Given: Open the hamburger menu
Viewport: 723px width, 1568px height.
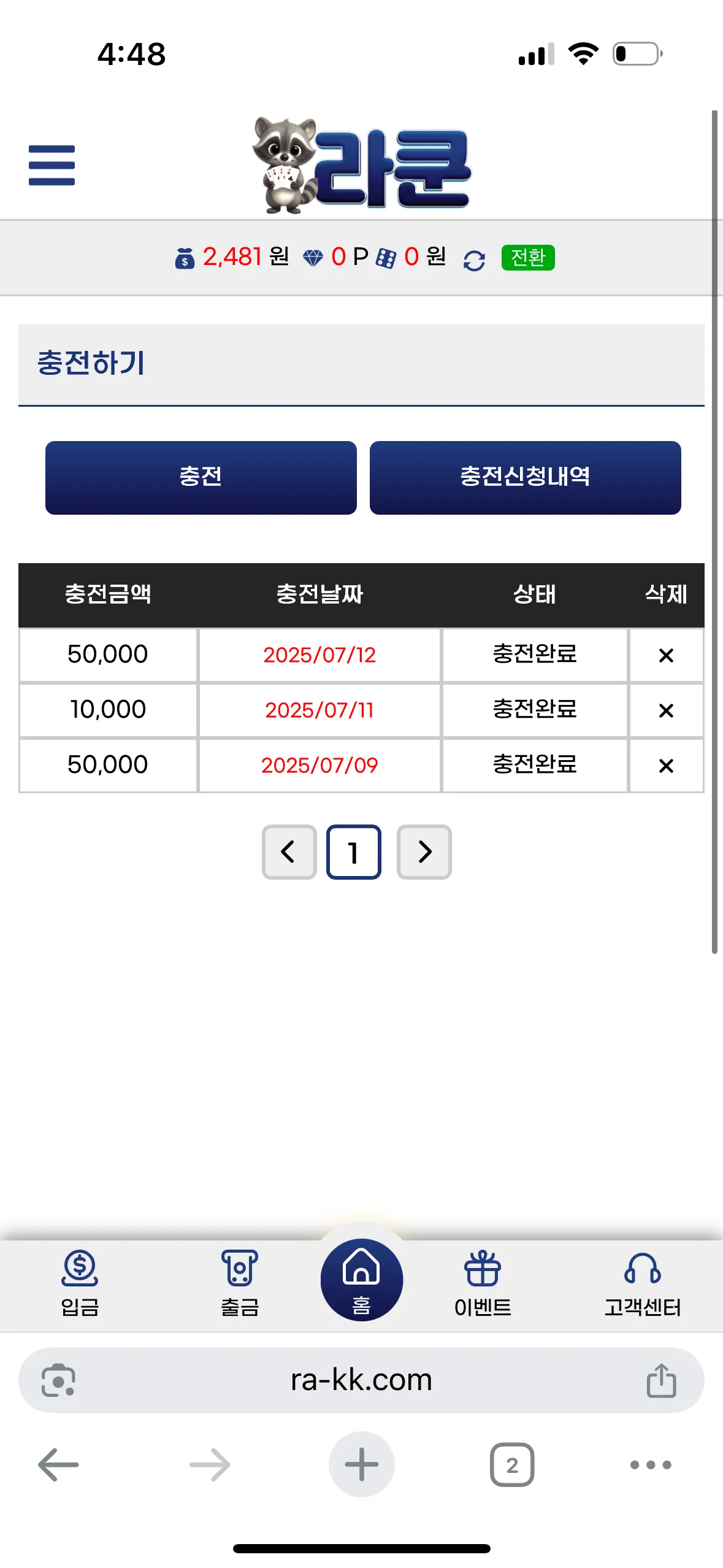Looking at the screenshot, I should click(52, 165).
